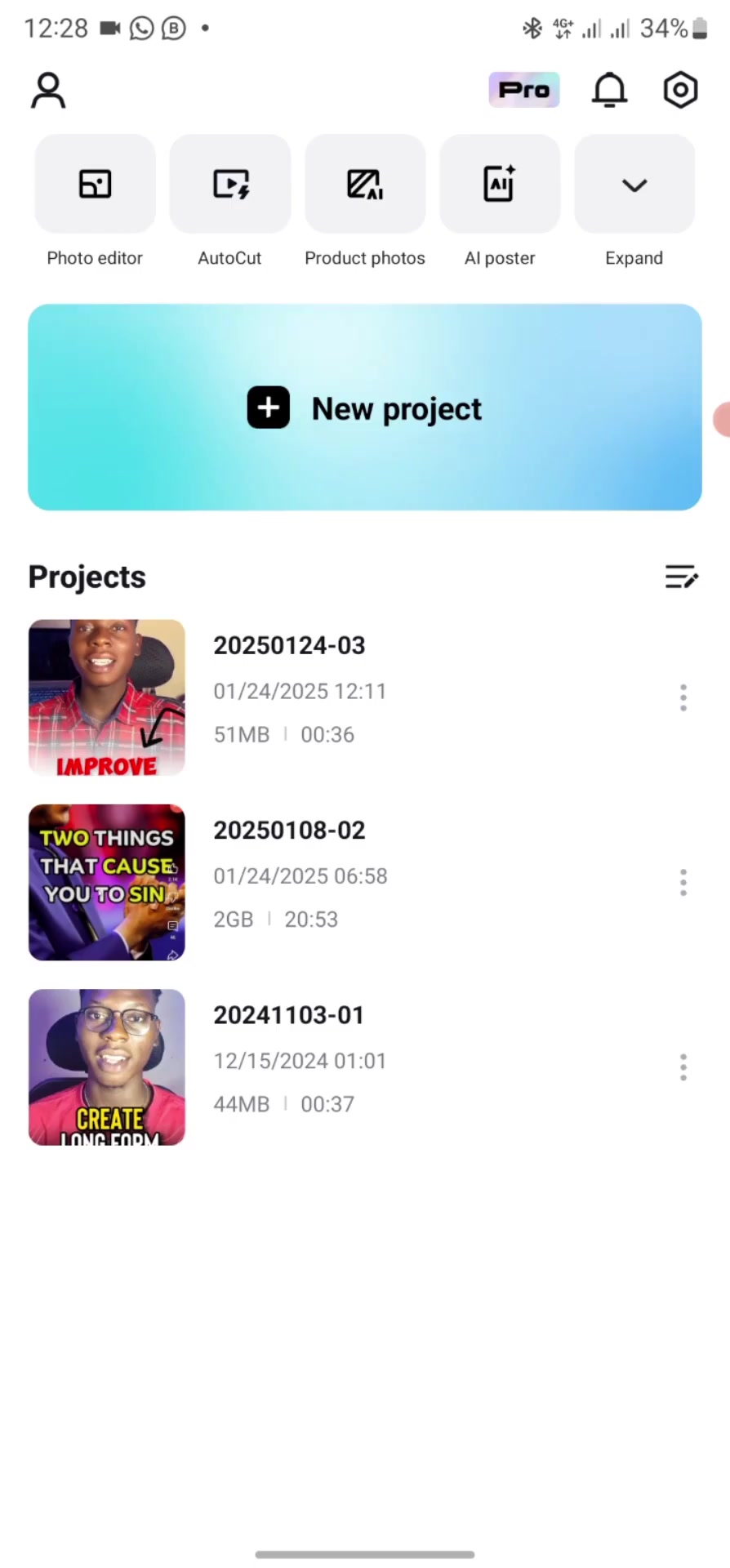Expand the tools list

point(634,185)
